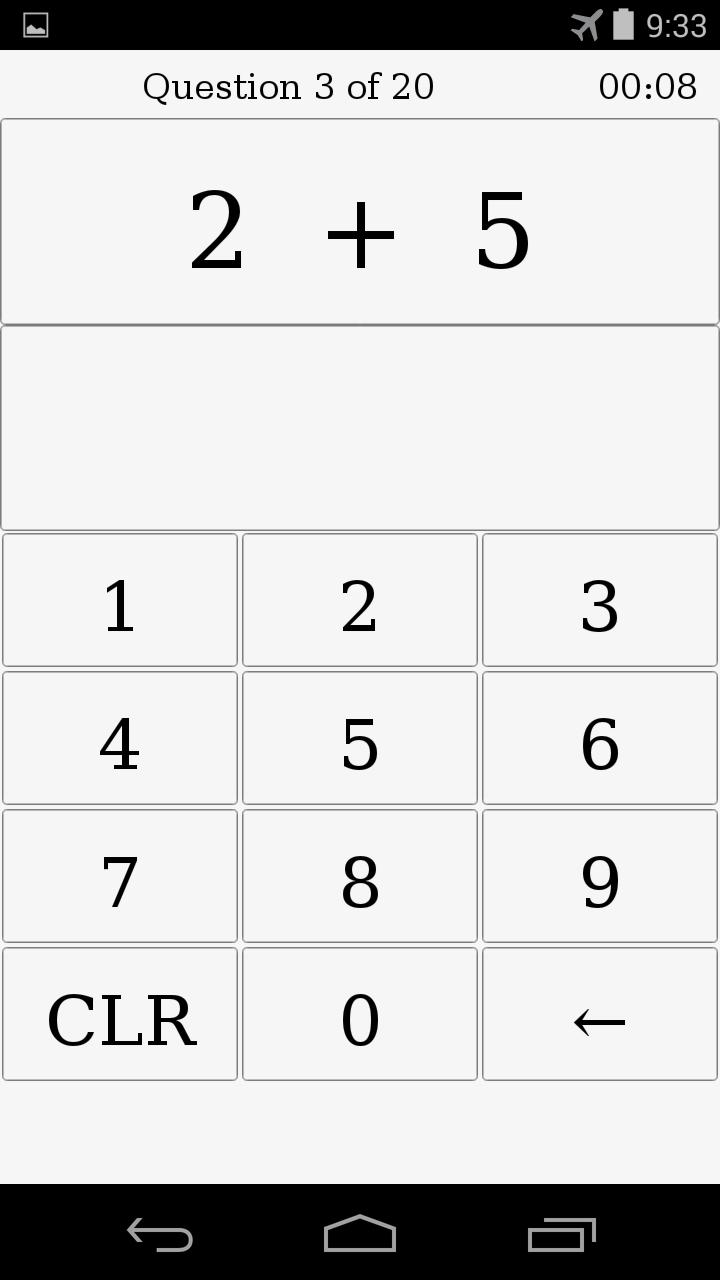The width and height of the screenshot is (720, 1280).
Task: Select the 9 key
Action: pos(600,876)
